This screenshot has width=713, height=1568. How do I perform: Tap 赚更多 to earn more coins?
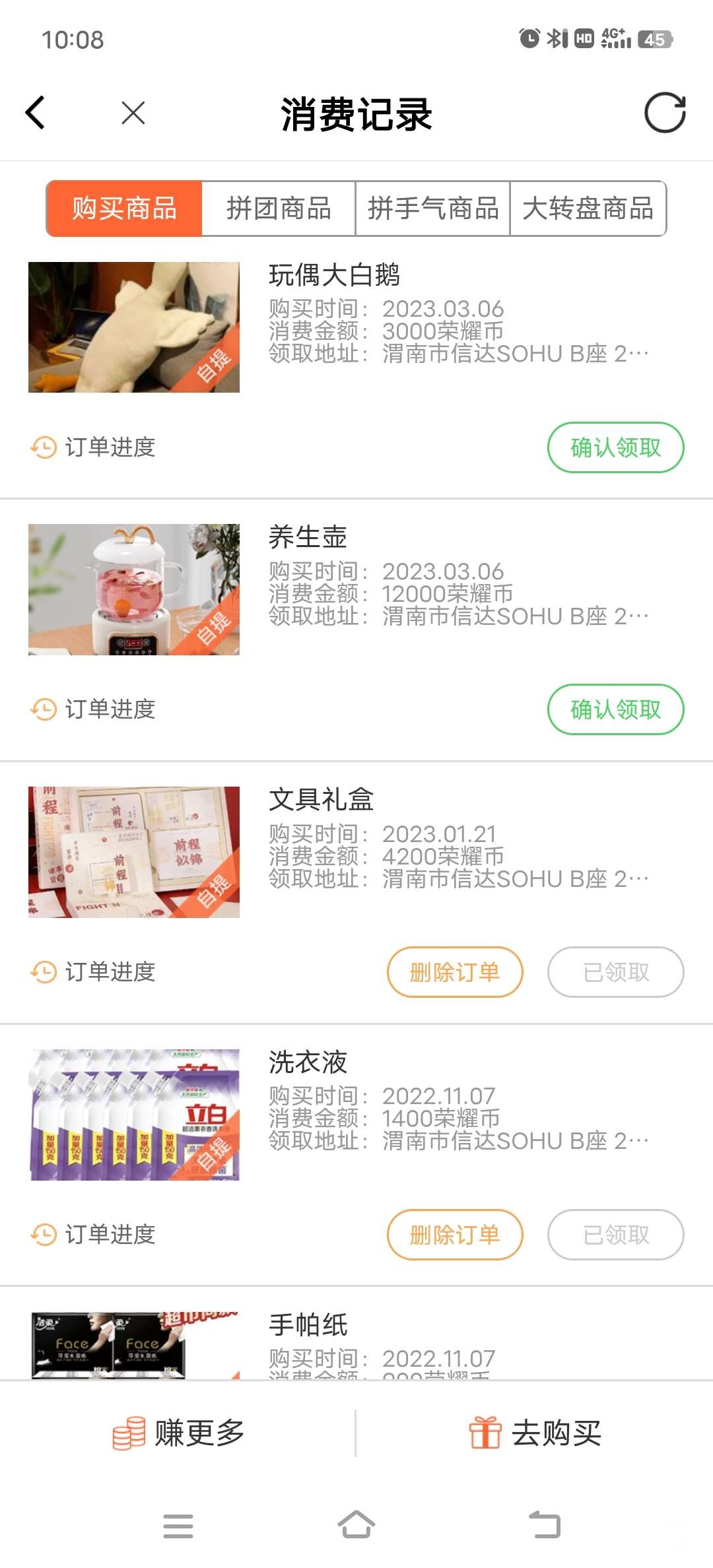coord(178,1433)
